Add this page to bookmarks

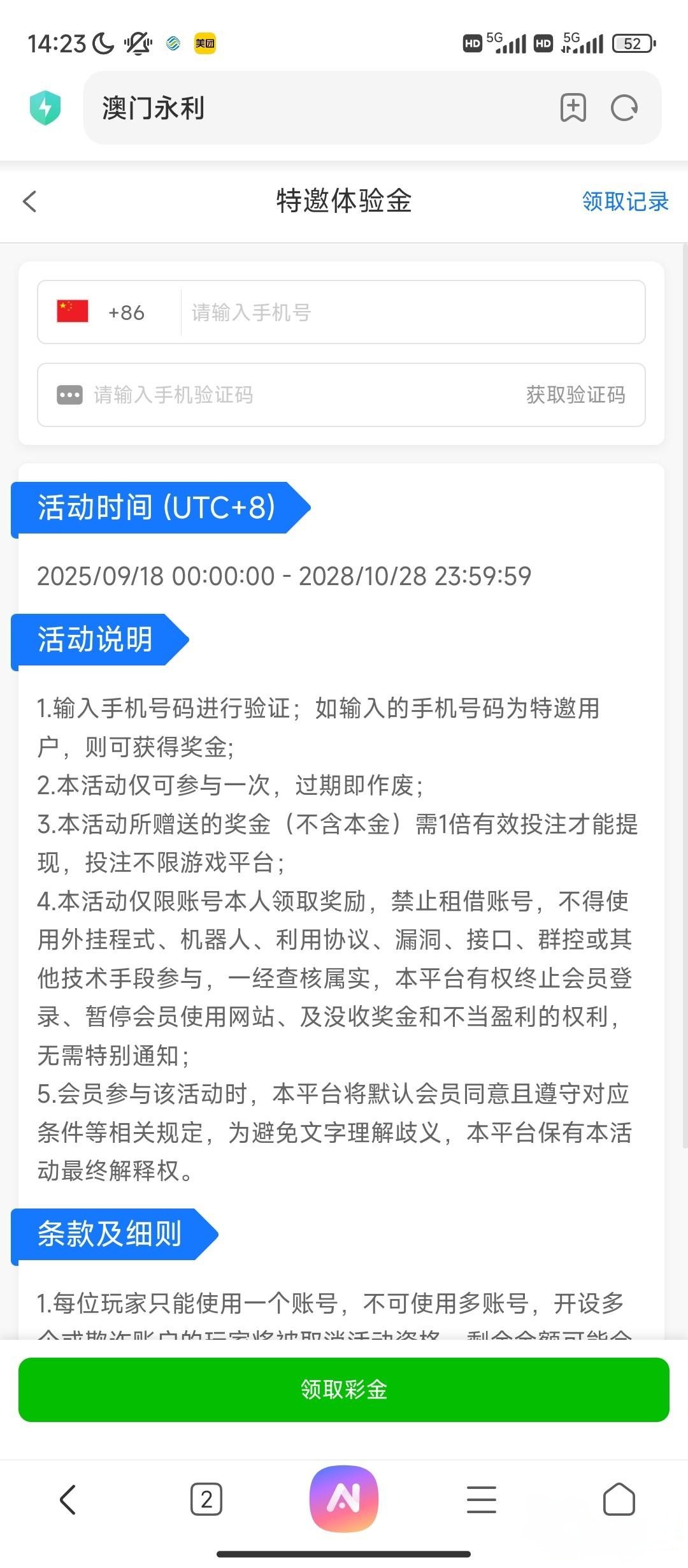click(x=573, y=108)
